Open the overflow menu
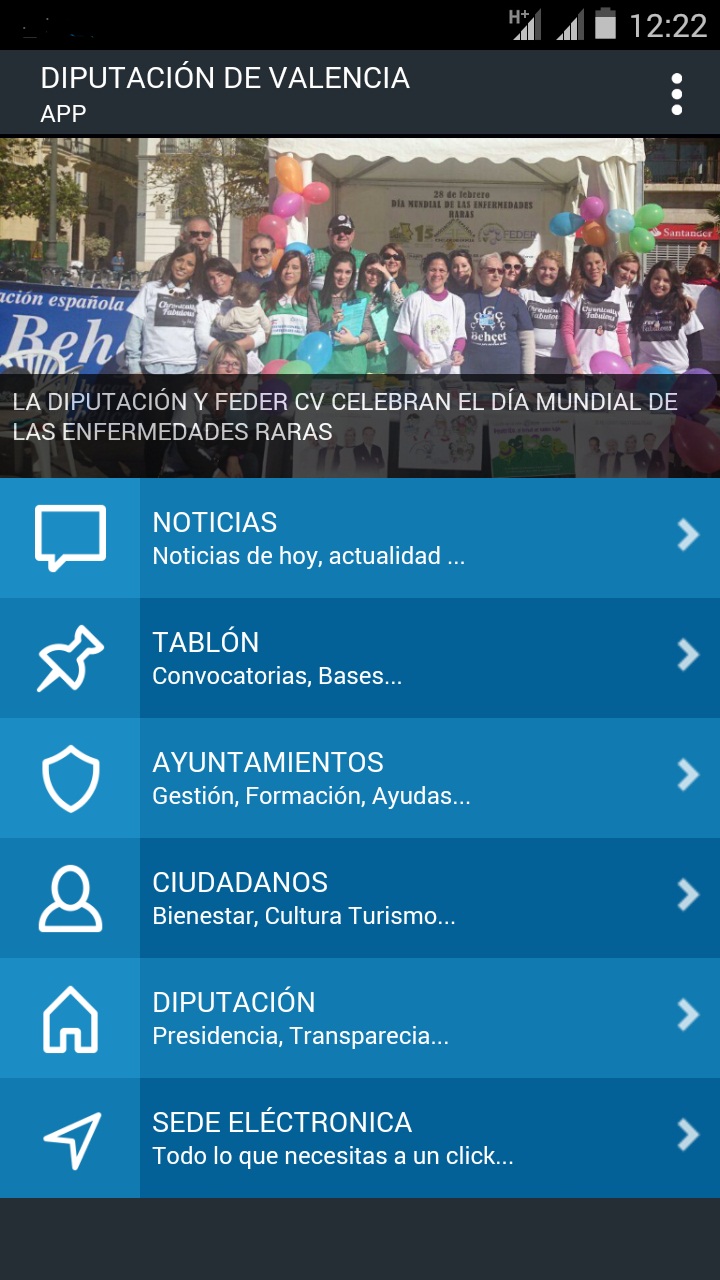The height and width of the screenshot is (1280, 720). pyautogui.click(x=677, y=94)
